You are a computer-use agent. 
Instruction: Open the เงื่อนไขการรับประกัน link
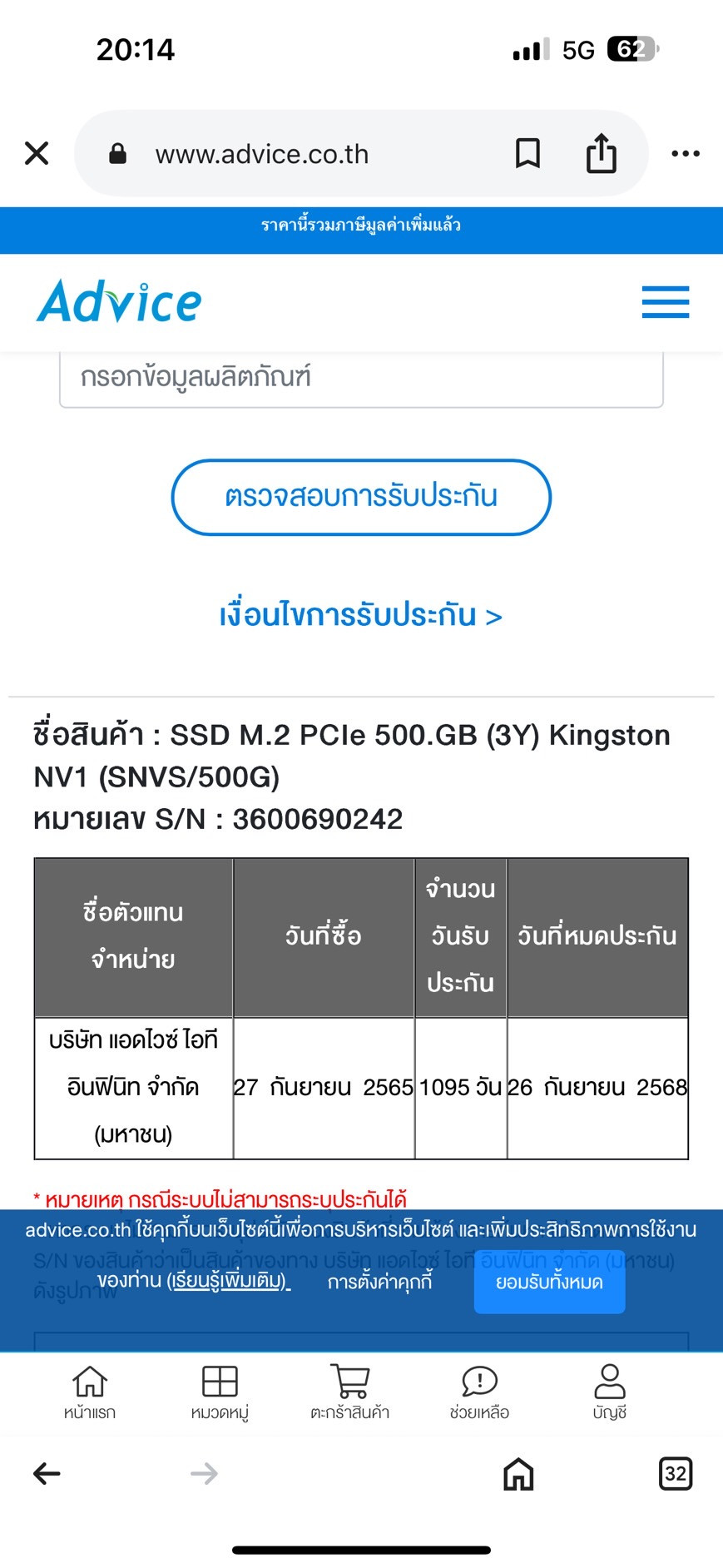pos(361,616)
